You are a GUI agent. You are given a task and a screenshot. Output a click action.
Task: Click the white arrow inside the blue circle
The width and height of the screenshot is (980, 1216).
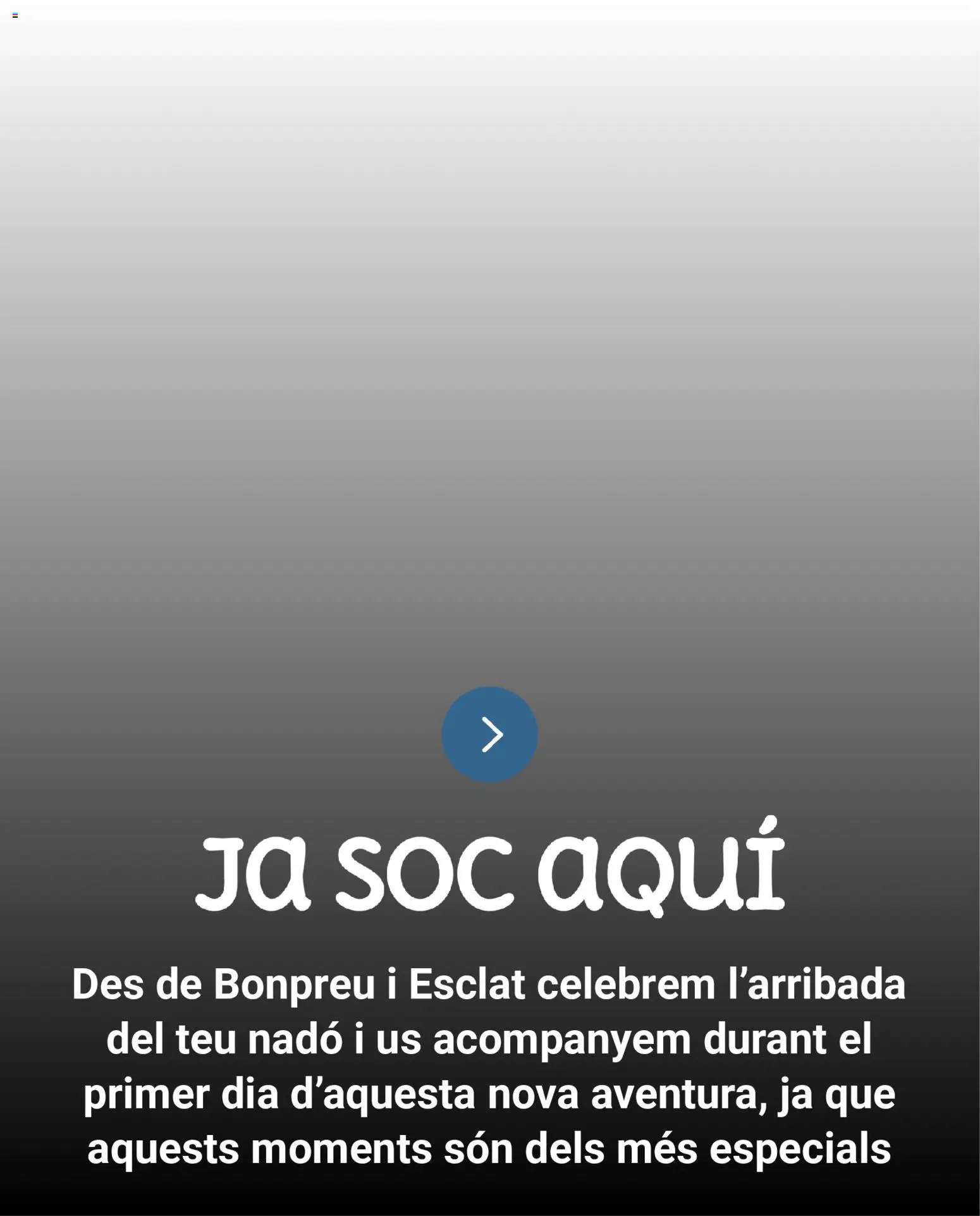pyautogui.click(x=492, y=734)
